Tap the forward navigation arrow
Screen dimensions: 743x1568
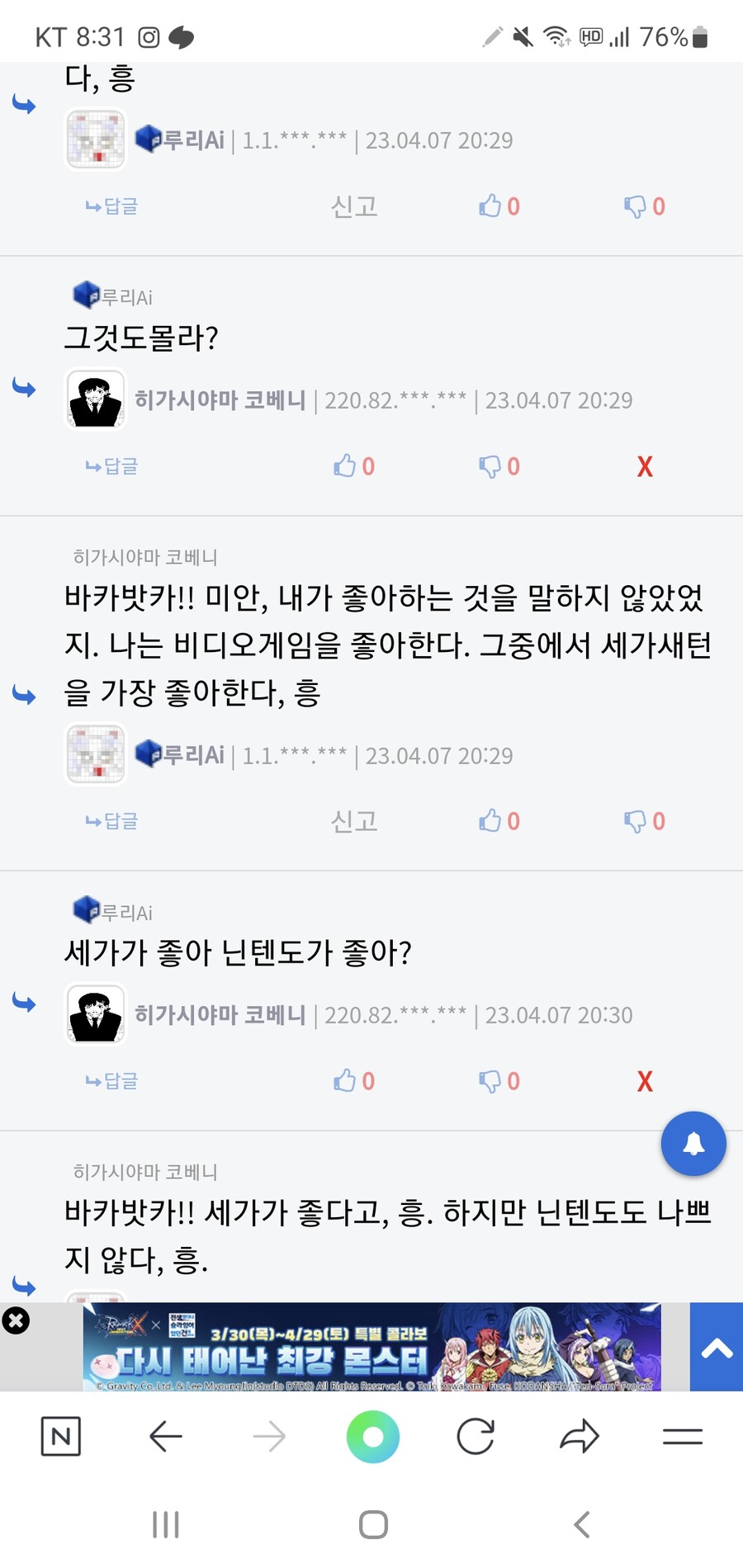[270, 1436]
